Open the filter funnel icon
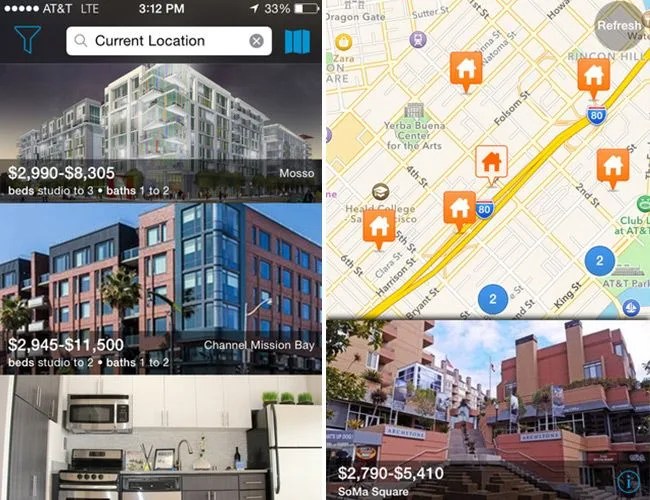This screenshot has height=500, width=650. [x=29, y=40]
